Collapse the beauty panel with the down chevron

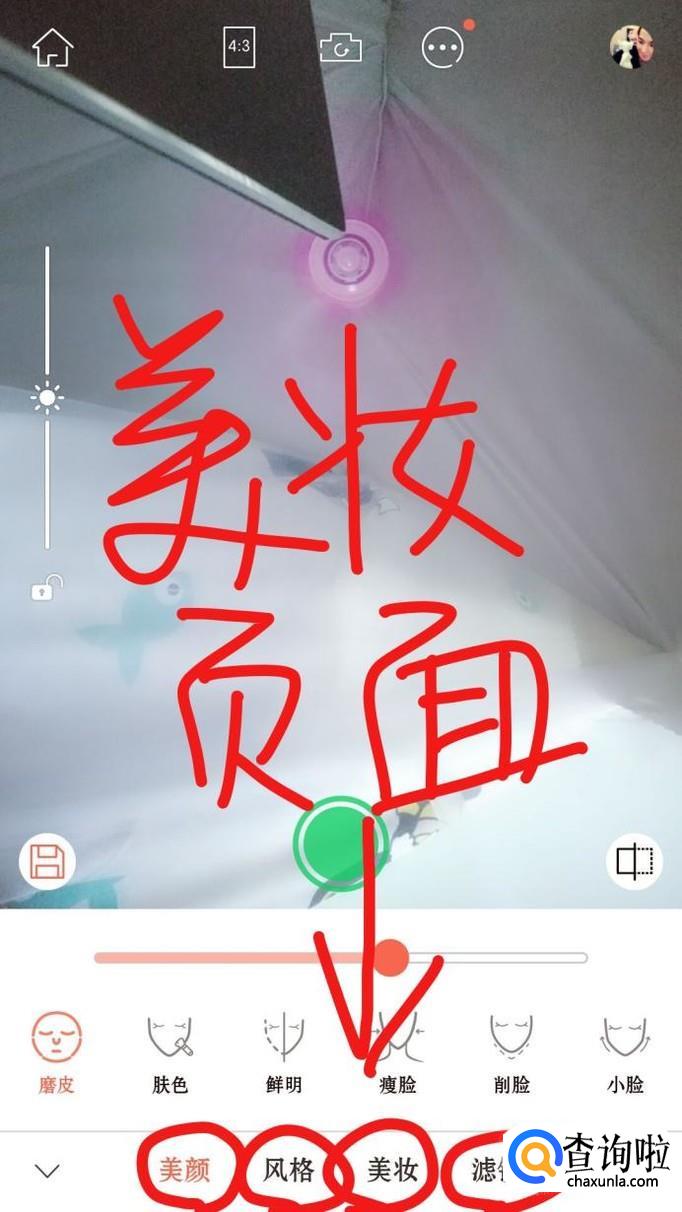pyautogui.click(x=47, y=1170)
